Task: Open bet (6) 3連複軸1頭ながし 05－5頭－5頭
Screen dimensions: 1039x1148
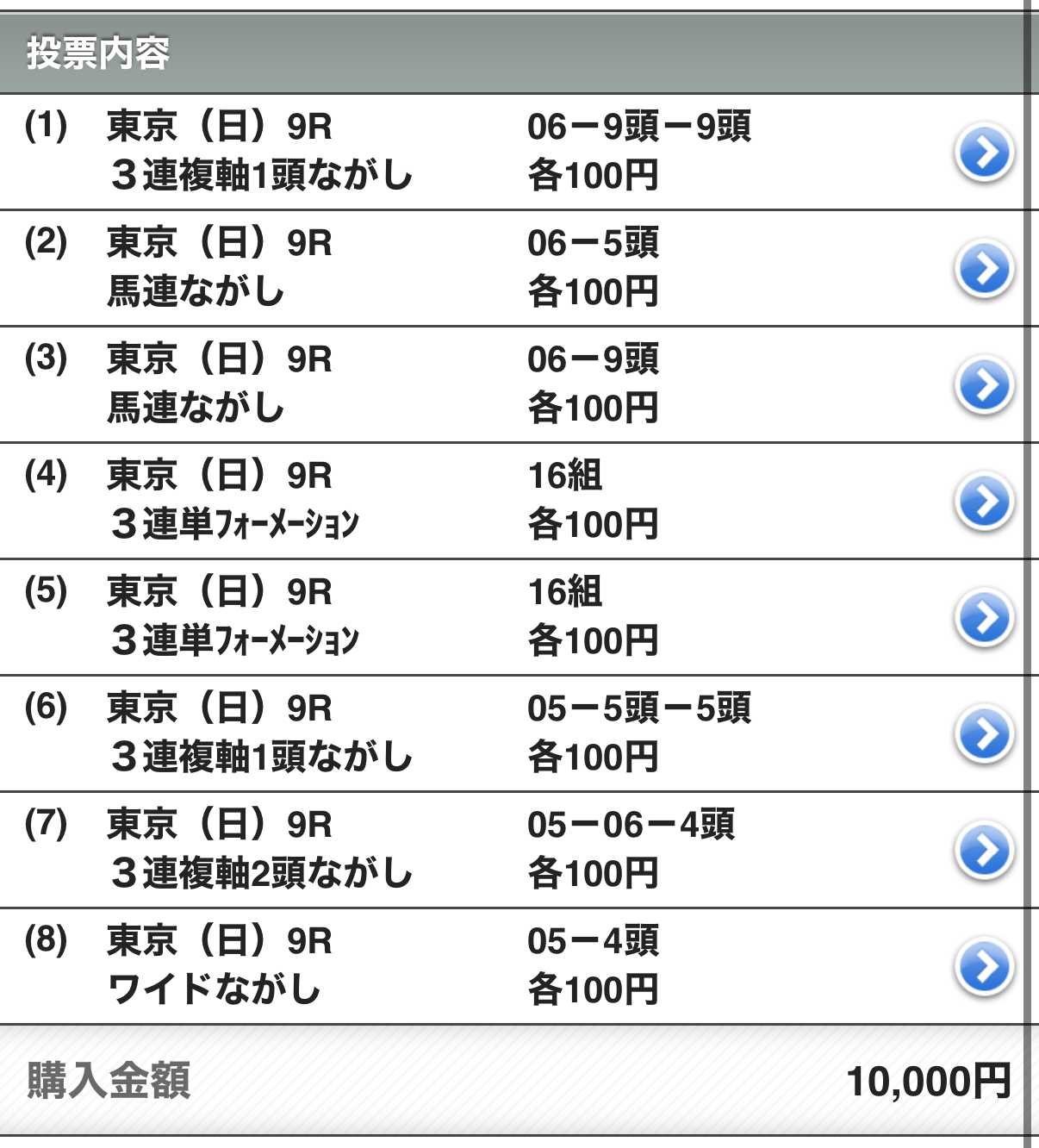Action: (984, 734)
